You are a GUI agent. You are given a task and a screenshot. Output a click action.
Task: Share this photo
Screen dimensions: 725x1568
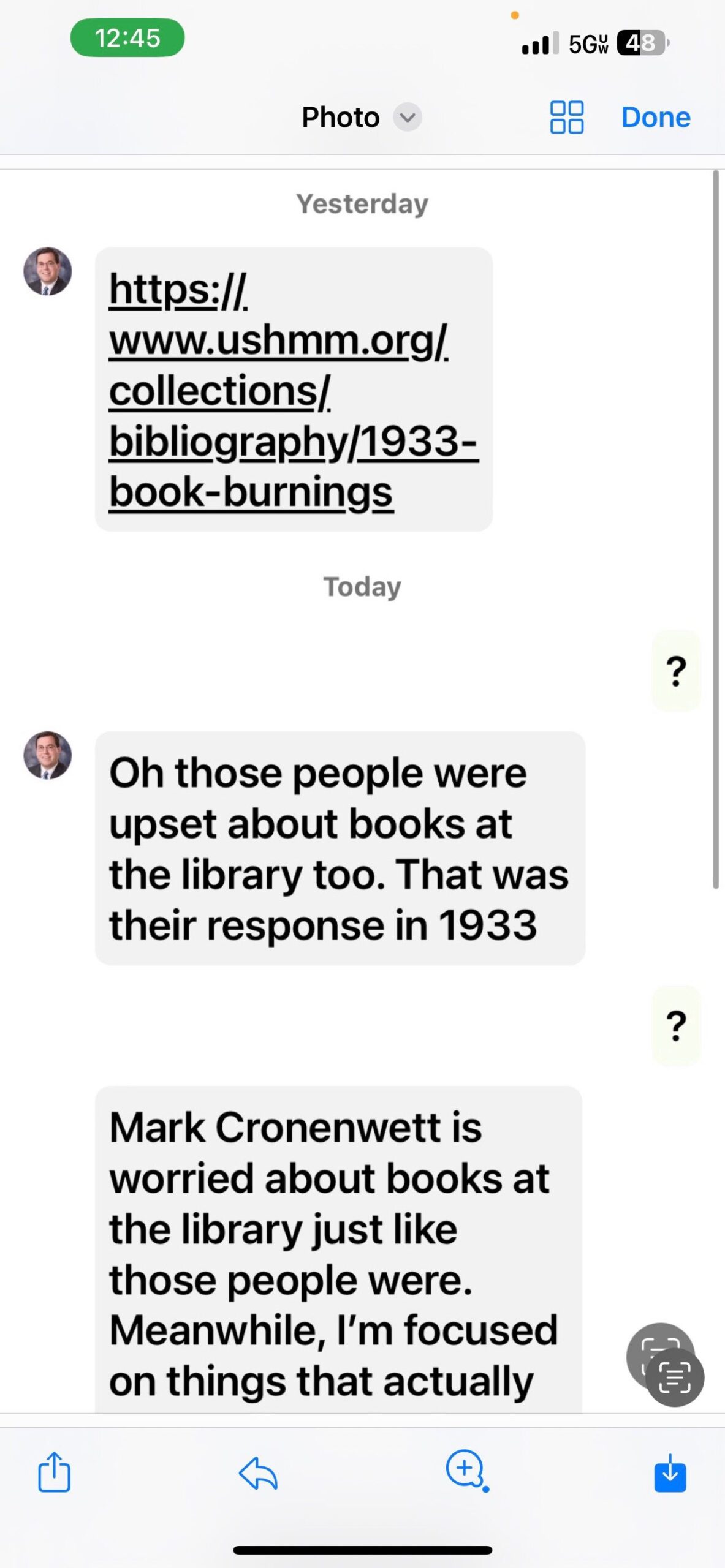tap(54, 1472)
